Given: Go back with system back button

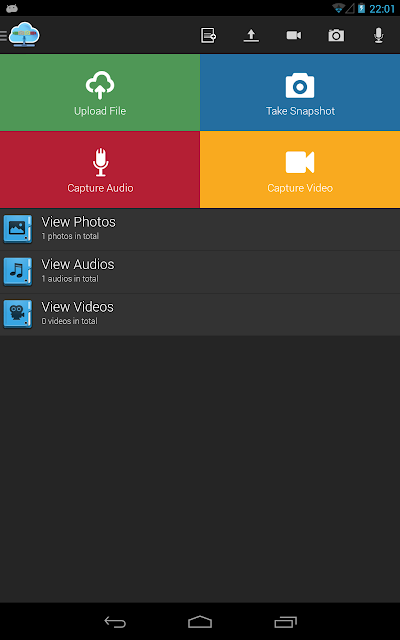Looking at the screenshot, I should tap(115, 622).
